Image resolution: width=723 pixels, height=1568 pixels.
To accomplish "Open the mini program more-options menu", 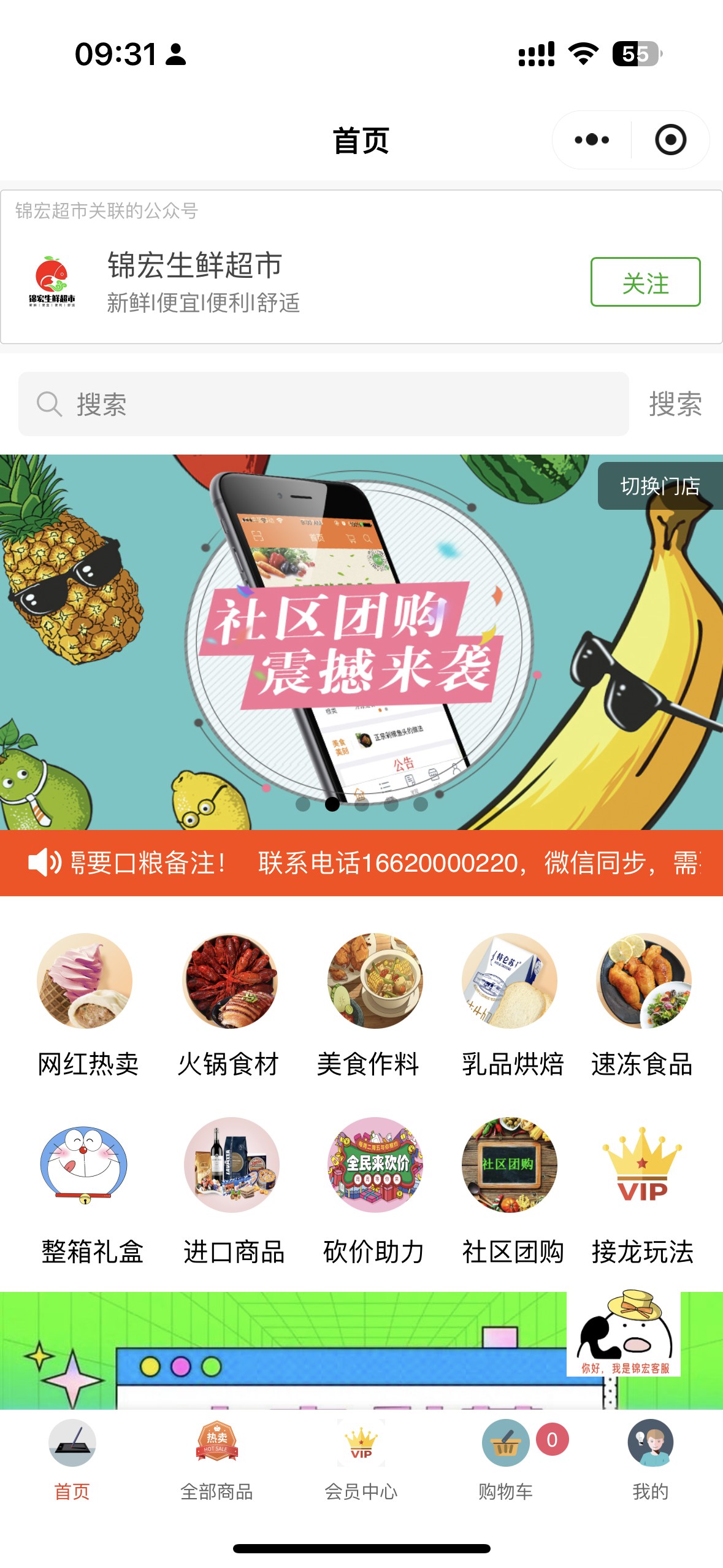I will tap(592, 140).
